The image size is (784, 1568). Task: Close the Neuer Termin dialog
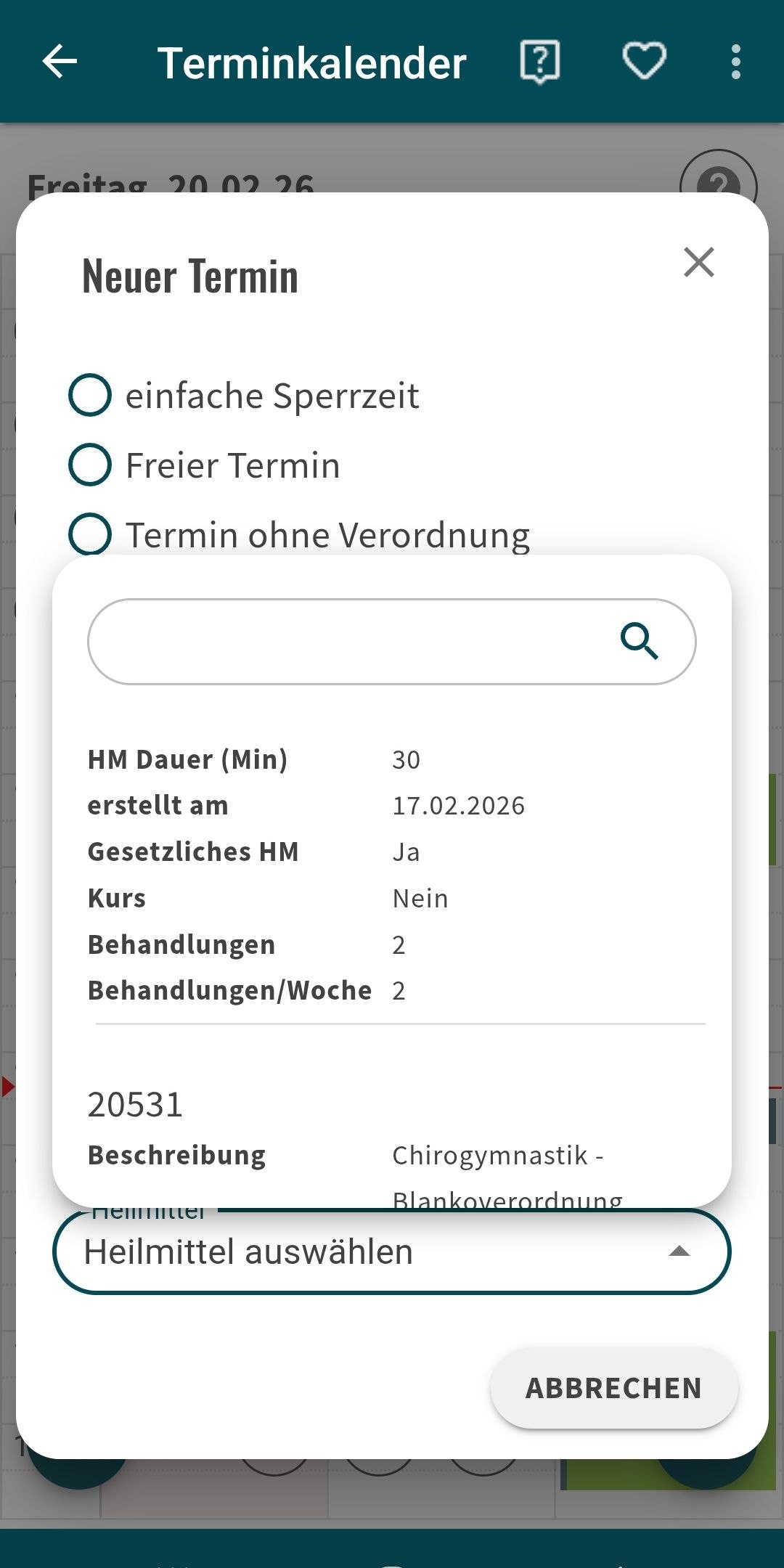click(698, 262)
